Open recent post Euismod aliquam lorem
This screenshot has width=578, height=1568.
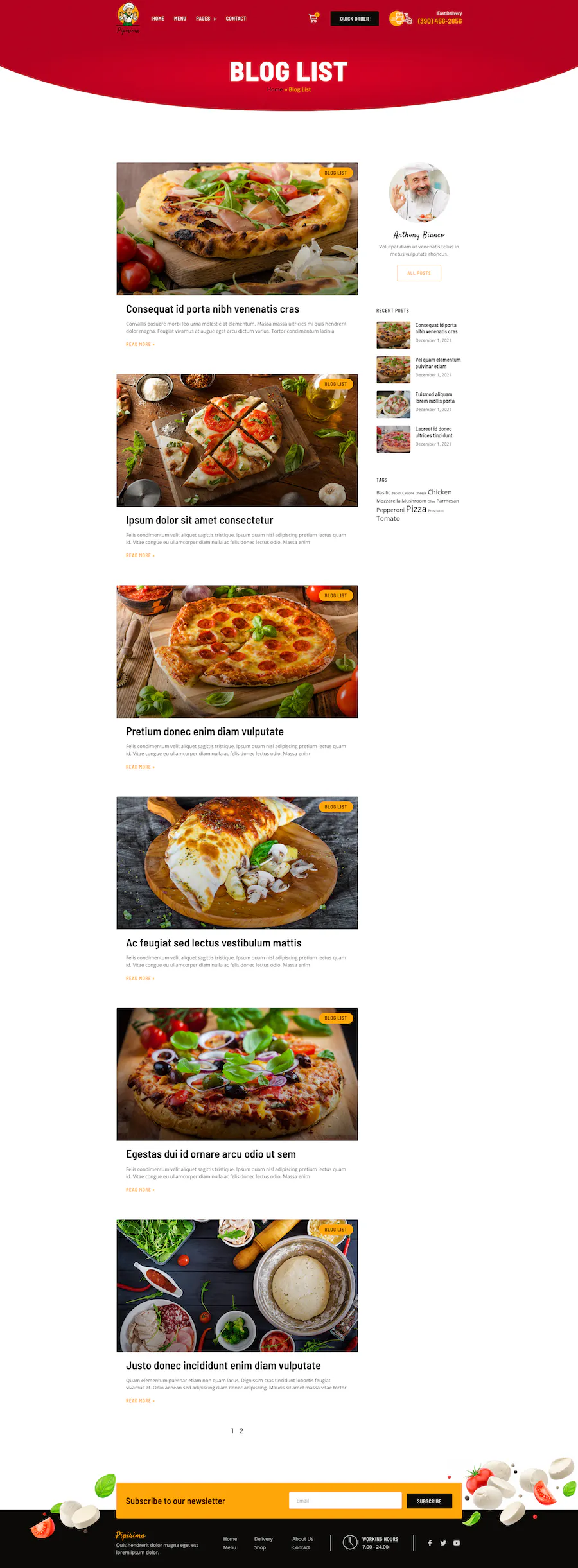point(434,397)
